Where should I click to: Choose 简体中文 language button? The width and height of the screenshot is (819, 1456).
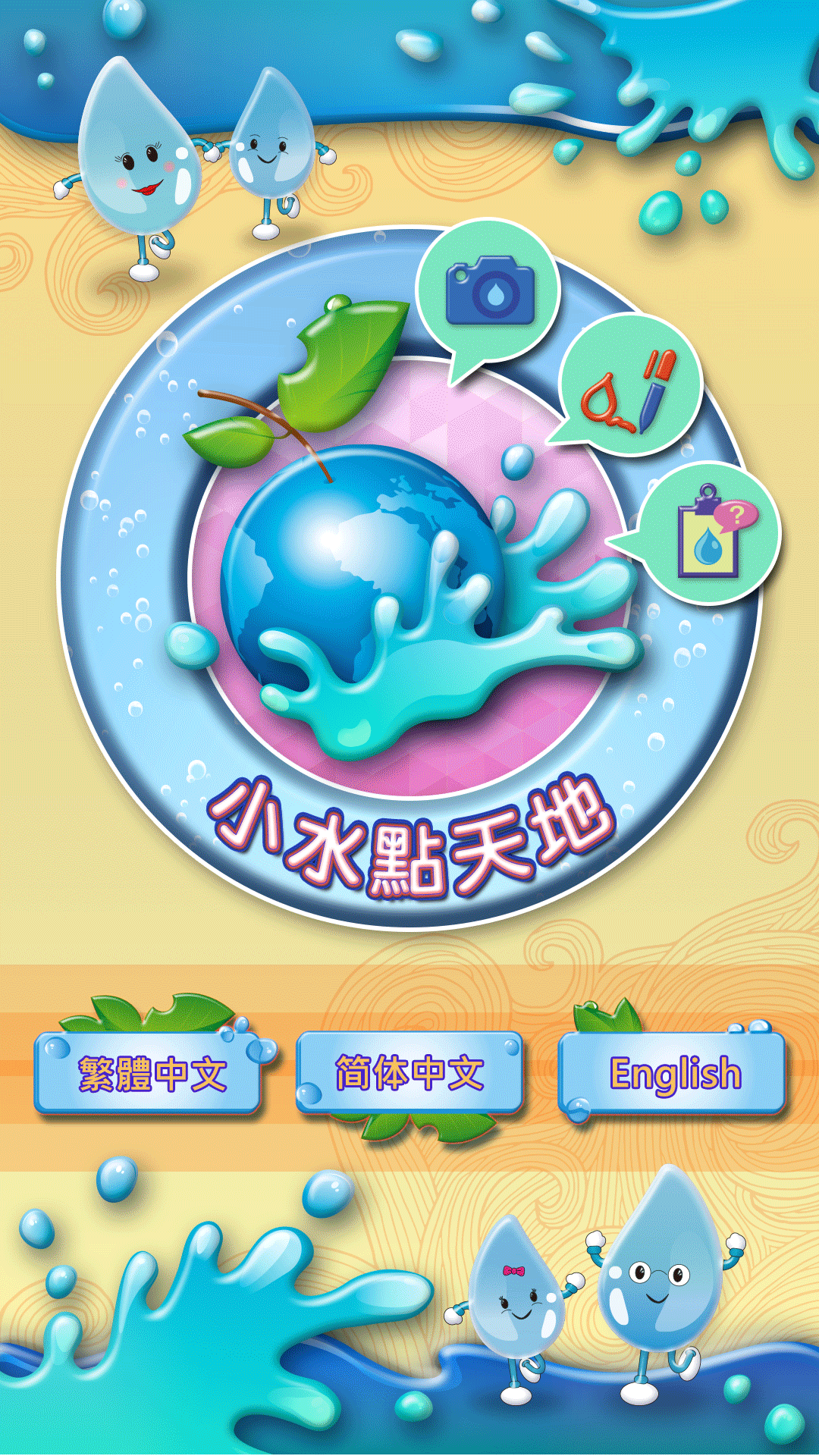coord(409,1073)
